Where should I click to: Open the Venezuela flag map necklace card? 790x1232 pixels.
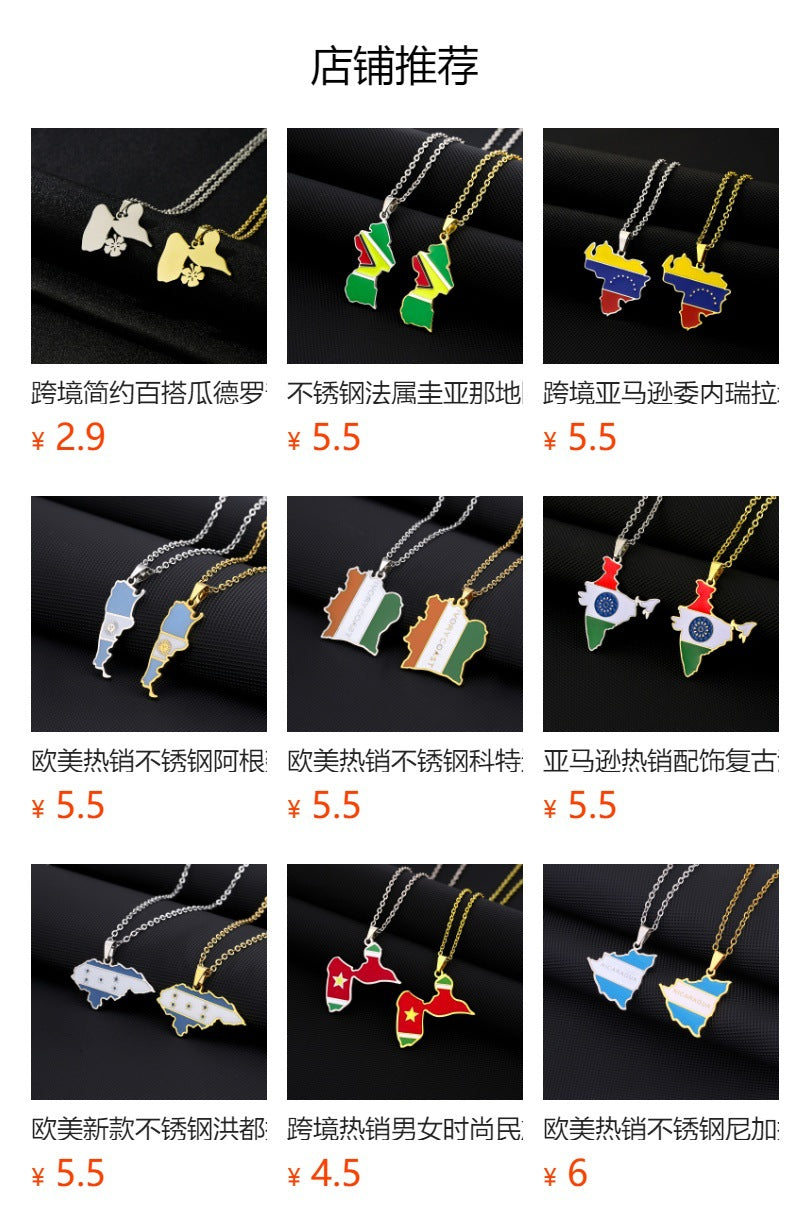point(660,246)
